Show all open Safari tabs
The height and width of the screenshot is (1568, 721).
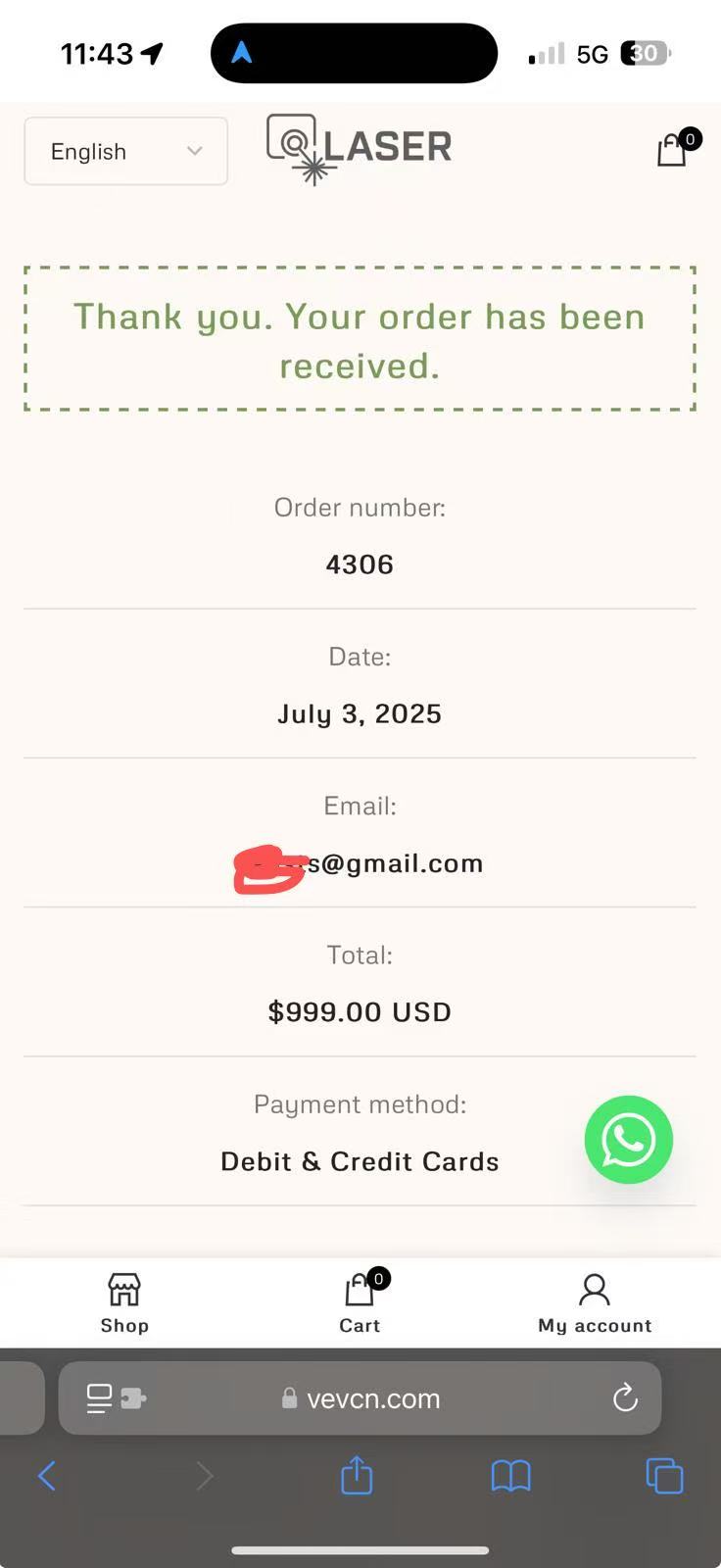pos(664,1475)
